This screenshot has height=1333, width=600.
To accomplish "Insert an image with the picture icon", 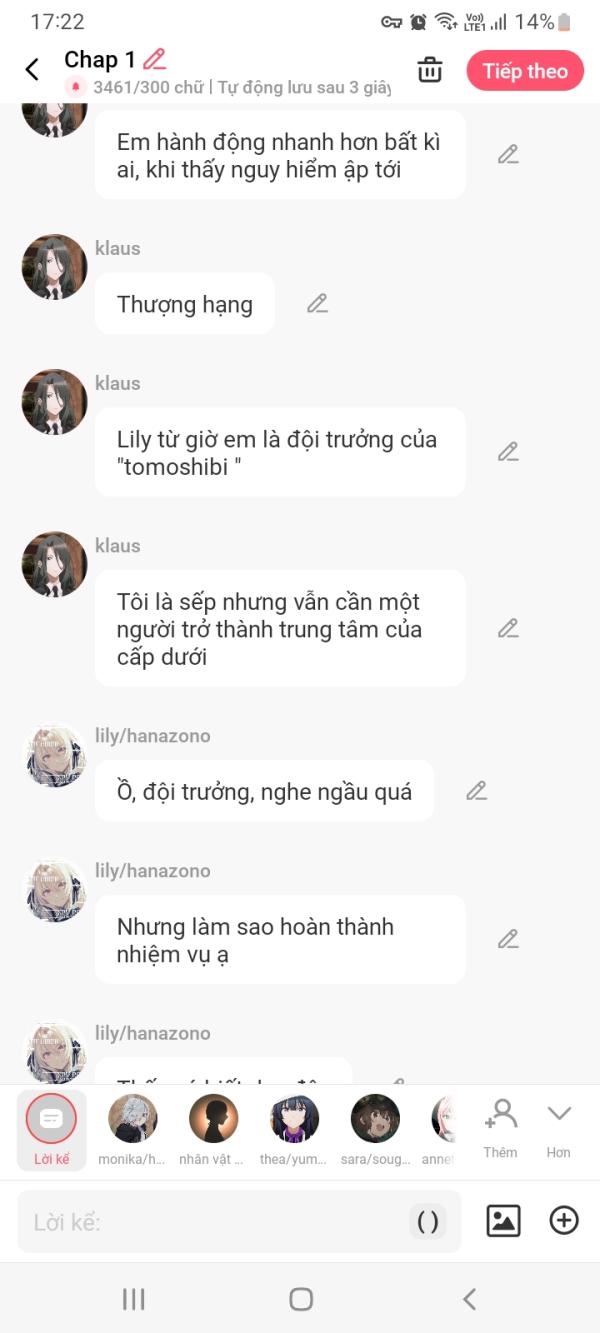I will point(503,1220).
